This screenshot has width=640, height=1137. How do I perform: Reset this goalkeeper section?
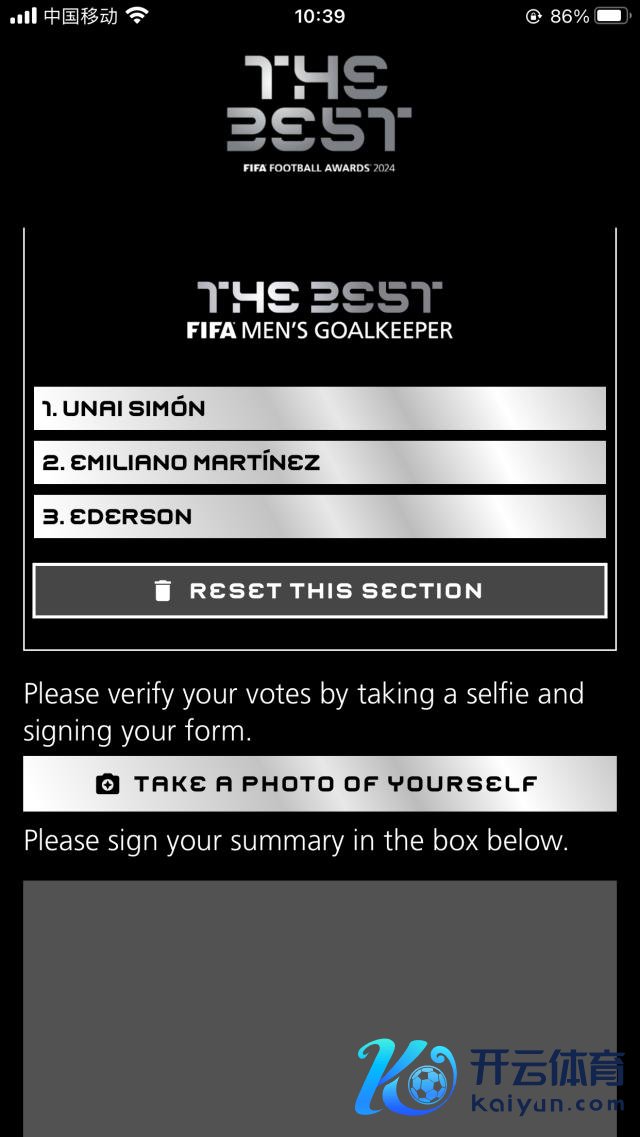[320, 591]
